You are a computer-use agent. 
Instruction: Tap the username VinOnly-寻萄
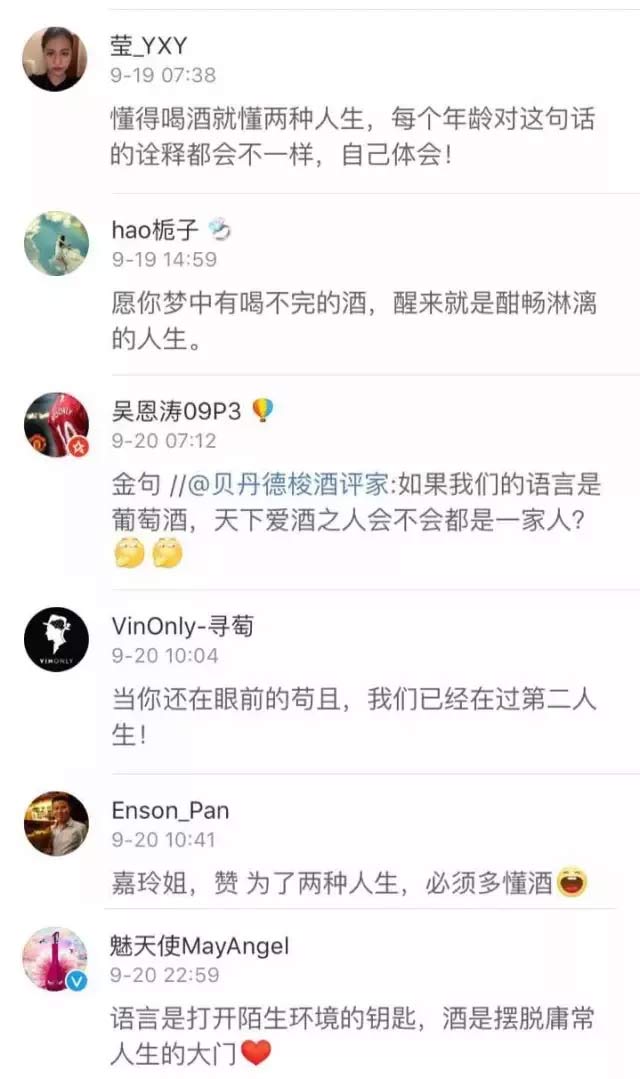(182, 626)
